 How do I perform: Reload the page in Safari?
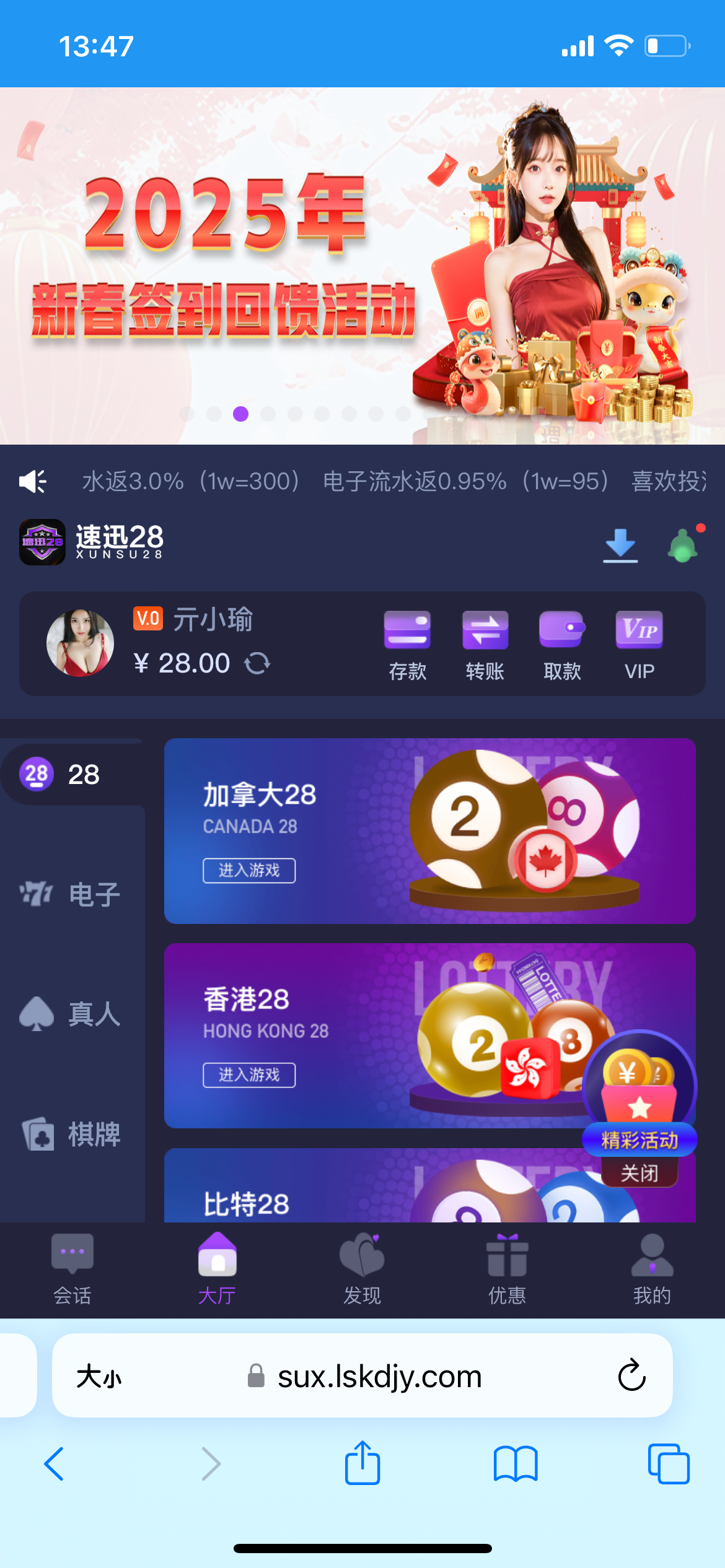tap(631, 1375)
